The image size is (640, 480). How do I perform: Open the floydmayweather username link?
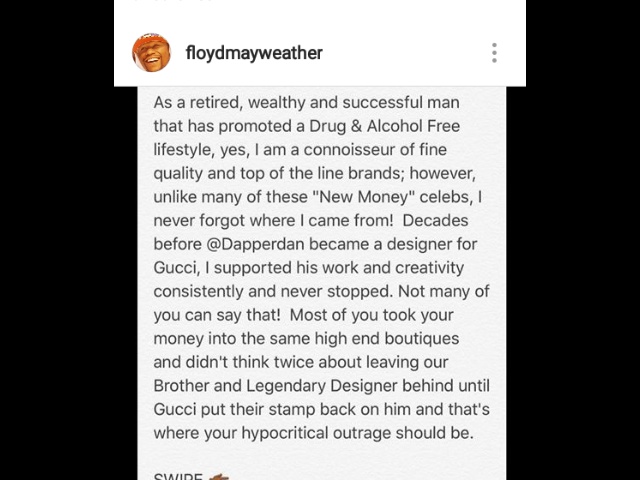[x=254, y=53]
